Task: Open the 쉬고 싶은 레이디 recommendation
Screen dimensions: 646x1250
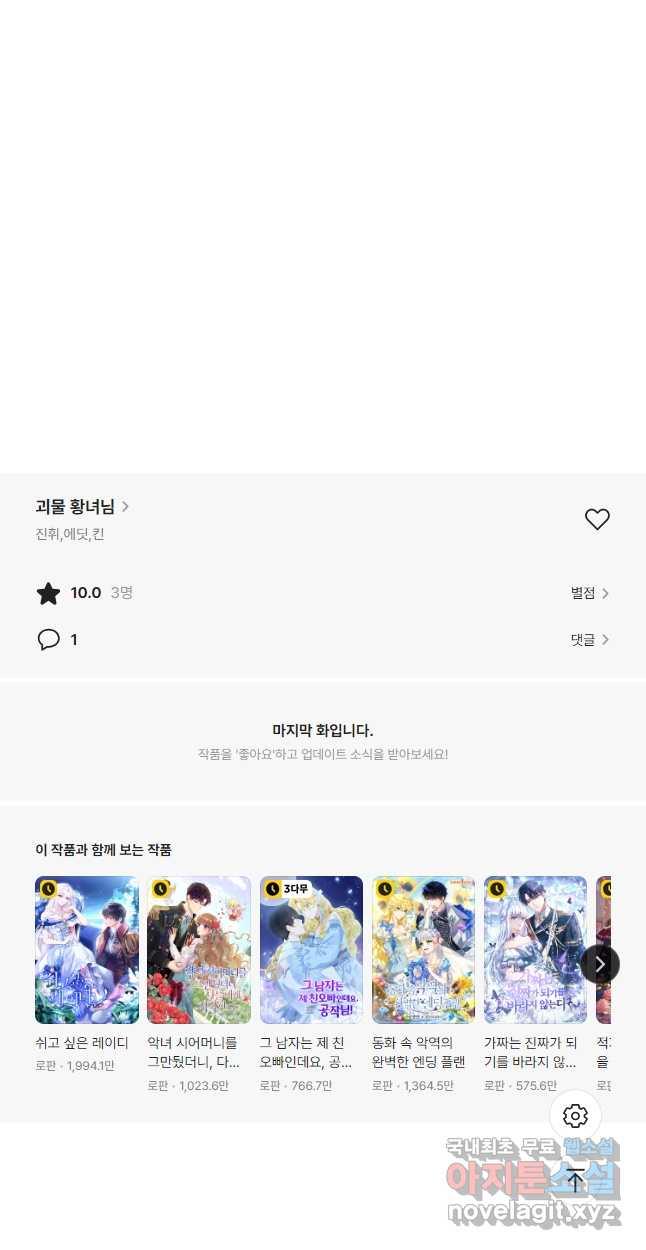Action: (87, 949)
